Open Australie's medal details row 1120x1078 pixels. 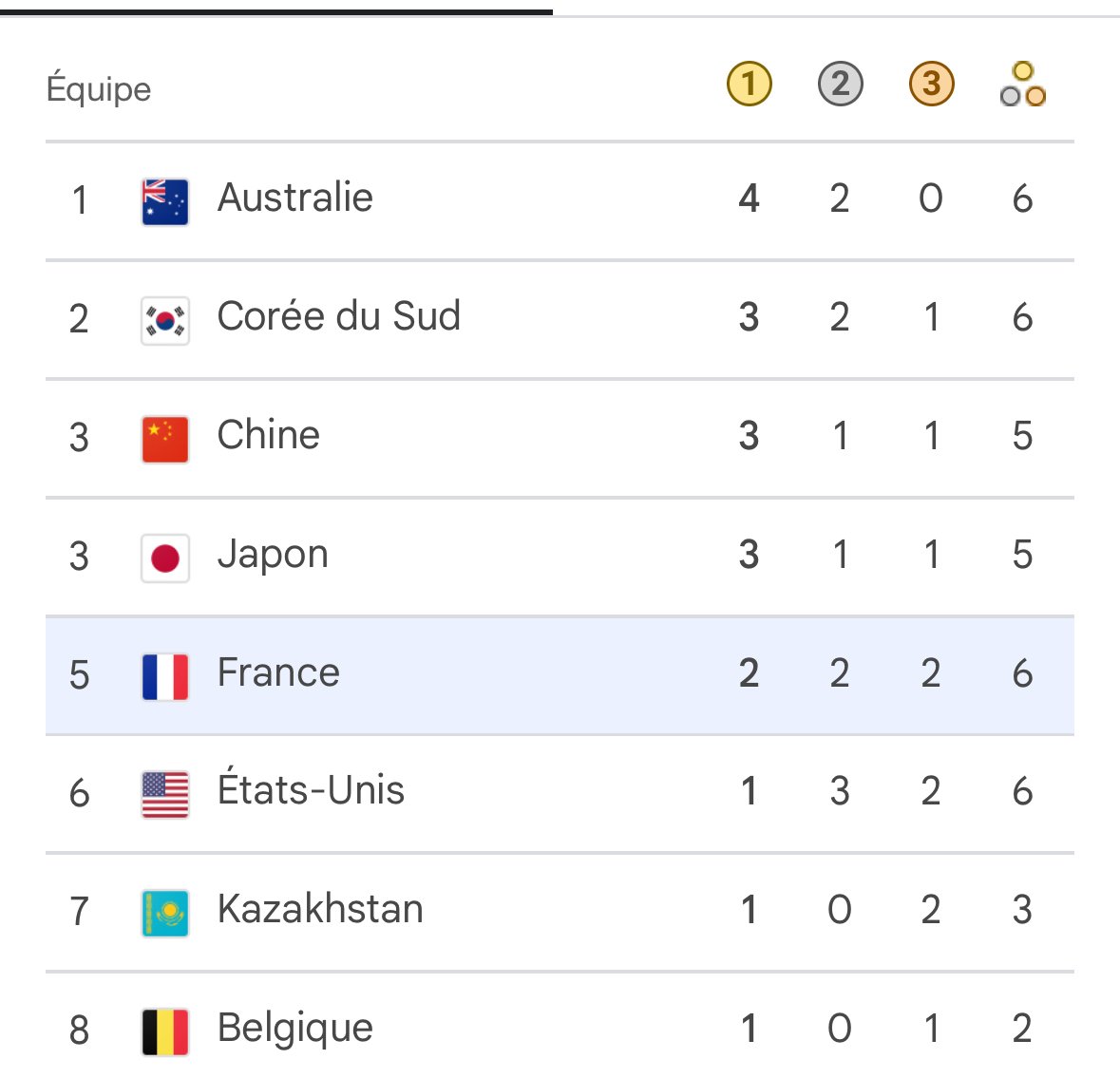[294, 199]
